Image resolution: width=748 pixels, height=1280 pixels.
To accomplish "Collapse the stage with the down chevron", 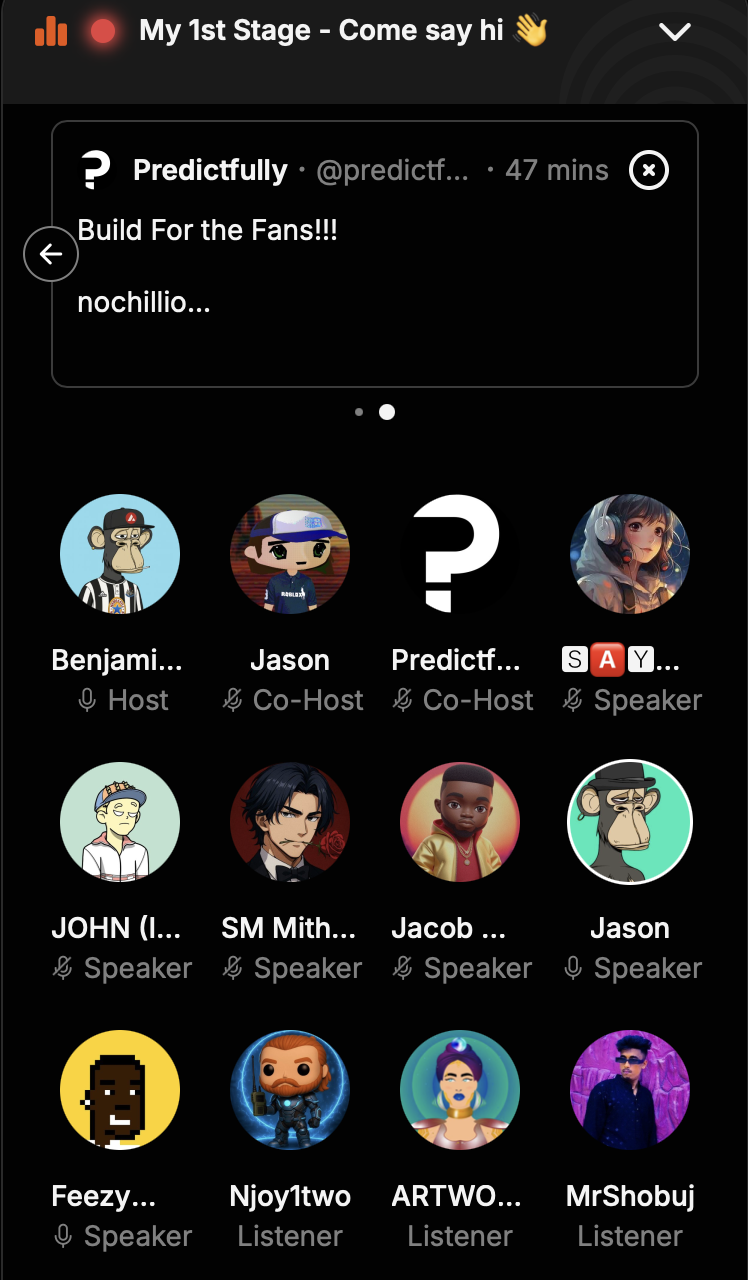I will (676, 32).
